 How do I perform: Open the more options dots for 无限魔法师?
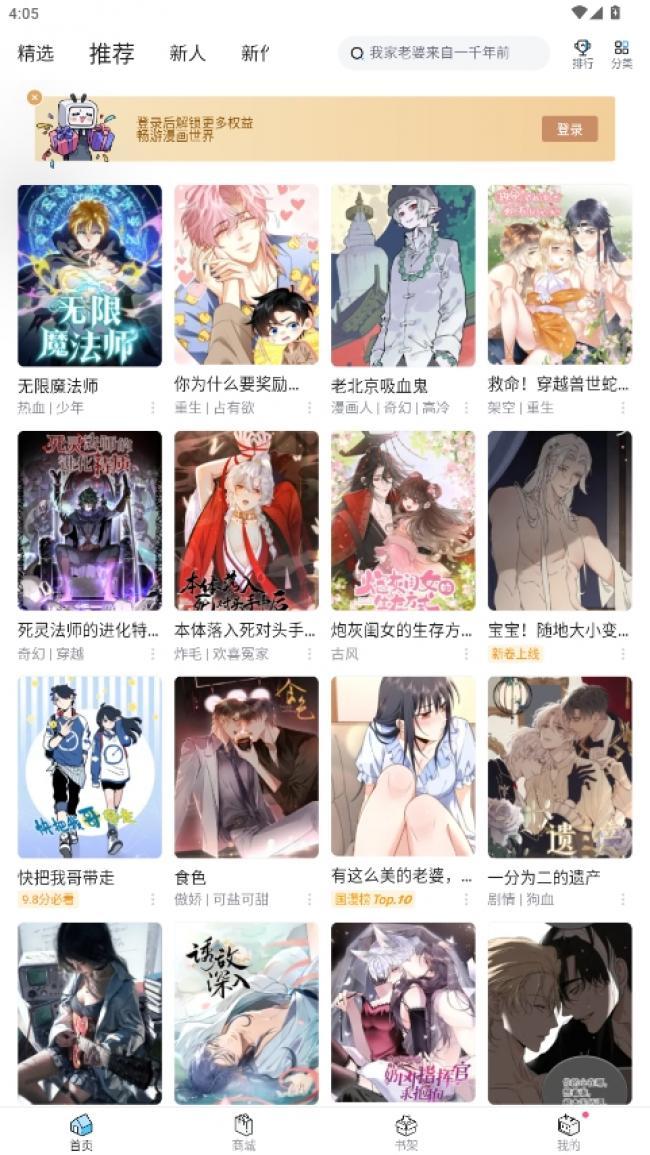pos(153,408)
